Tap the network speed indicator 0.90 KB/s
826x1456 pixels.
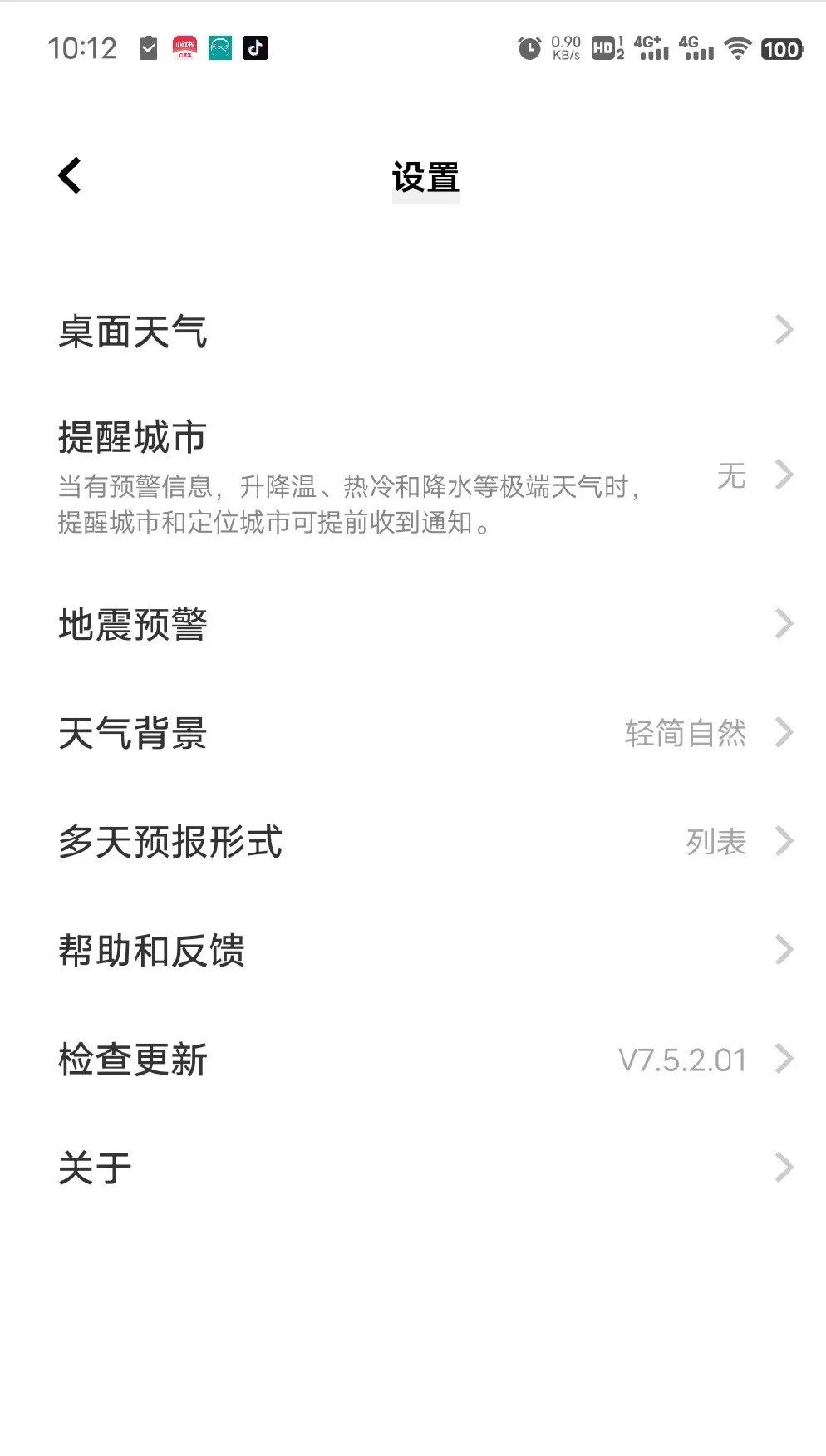click(x=564, y=48)
